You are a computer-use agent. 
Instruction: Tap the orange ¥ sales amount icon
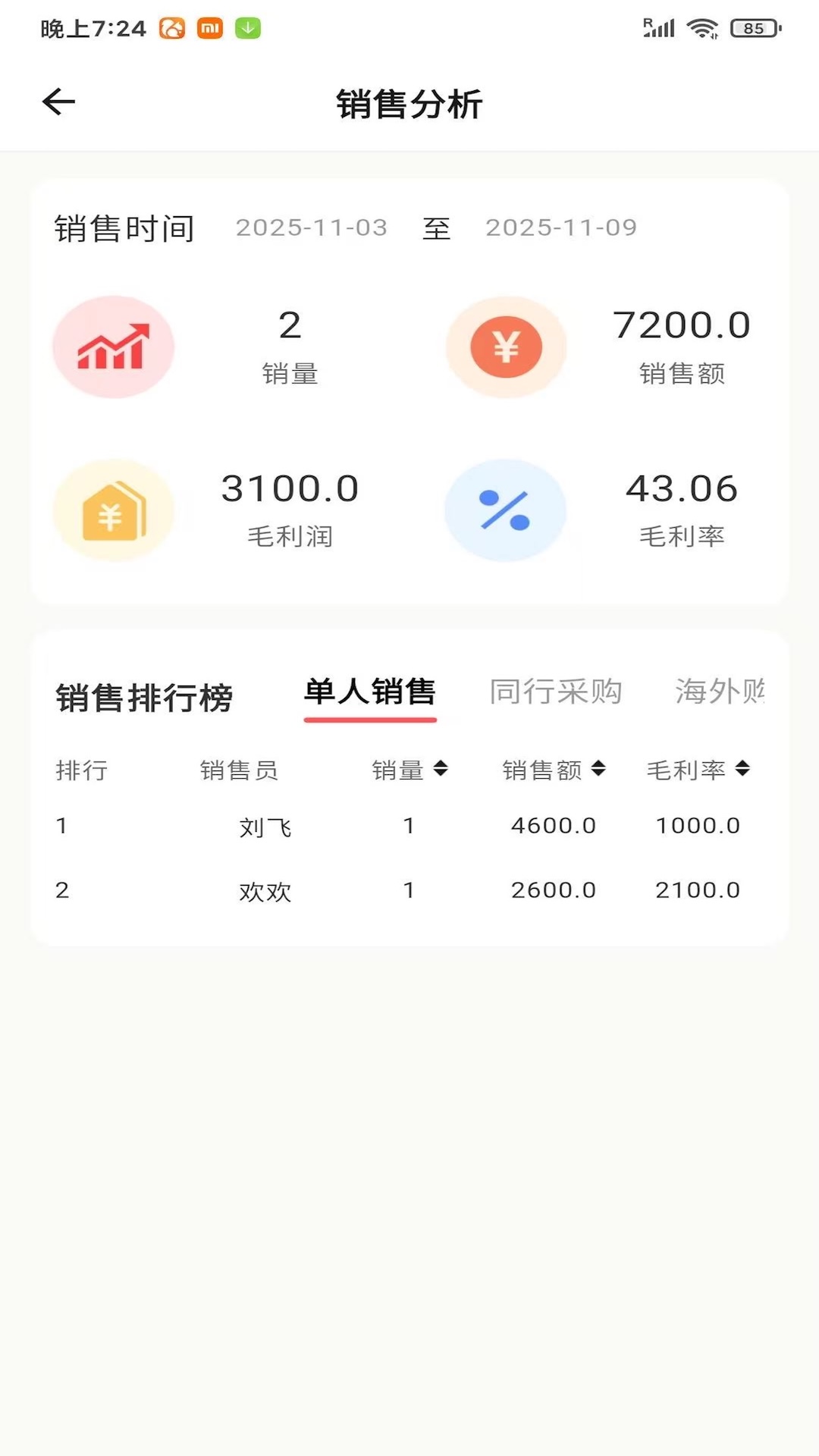507,347
